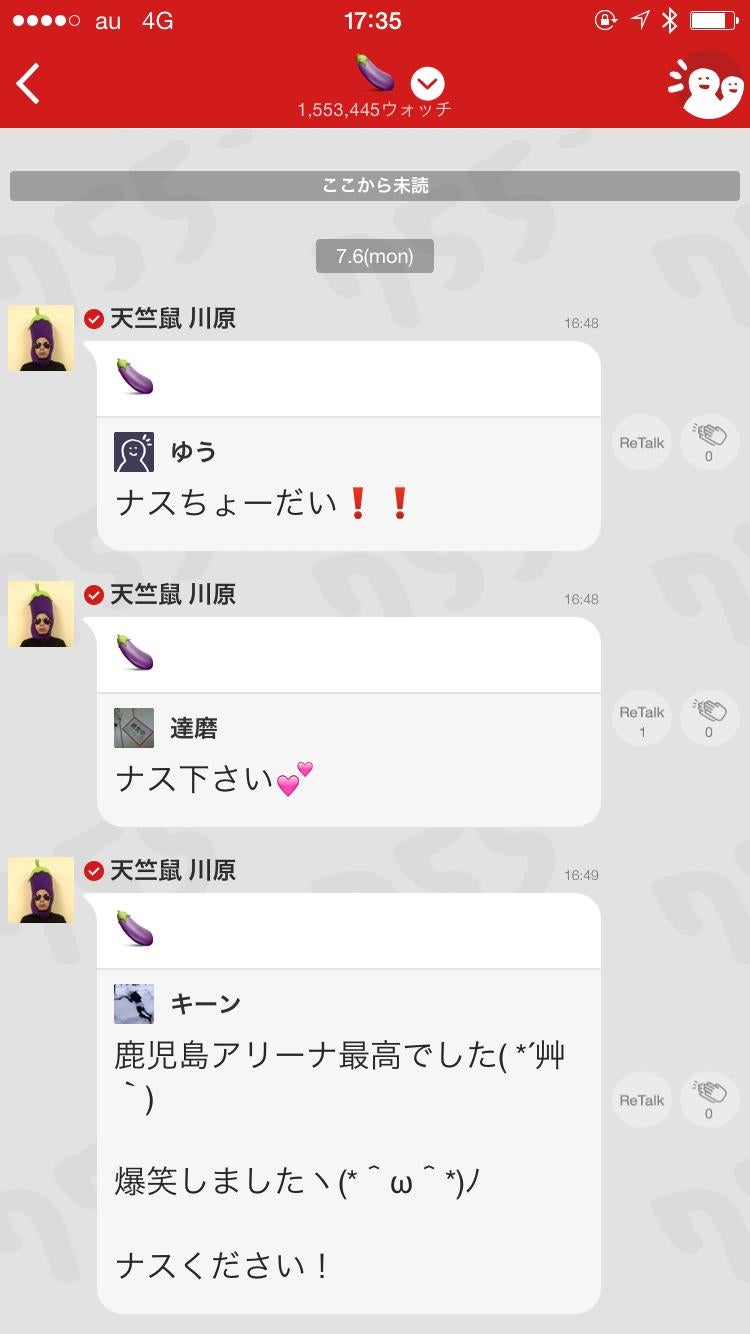The width and height of the screenshot is (750, 1334).
Task: Tap the ここから未読 unread divider
Action: [375, 186]
